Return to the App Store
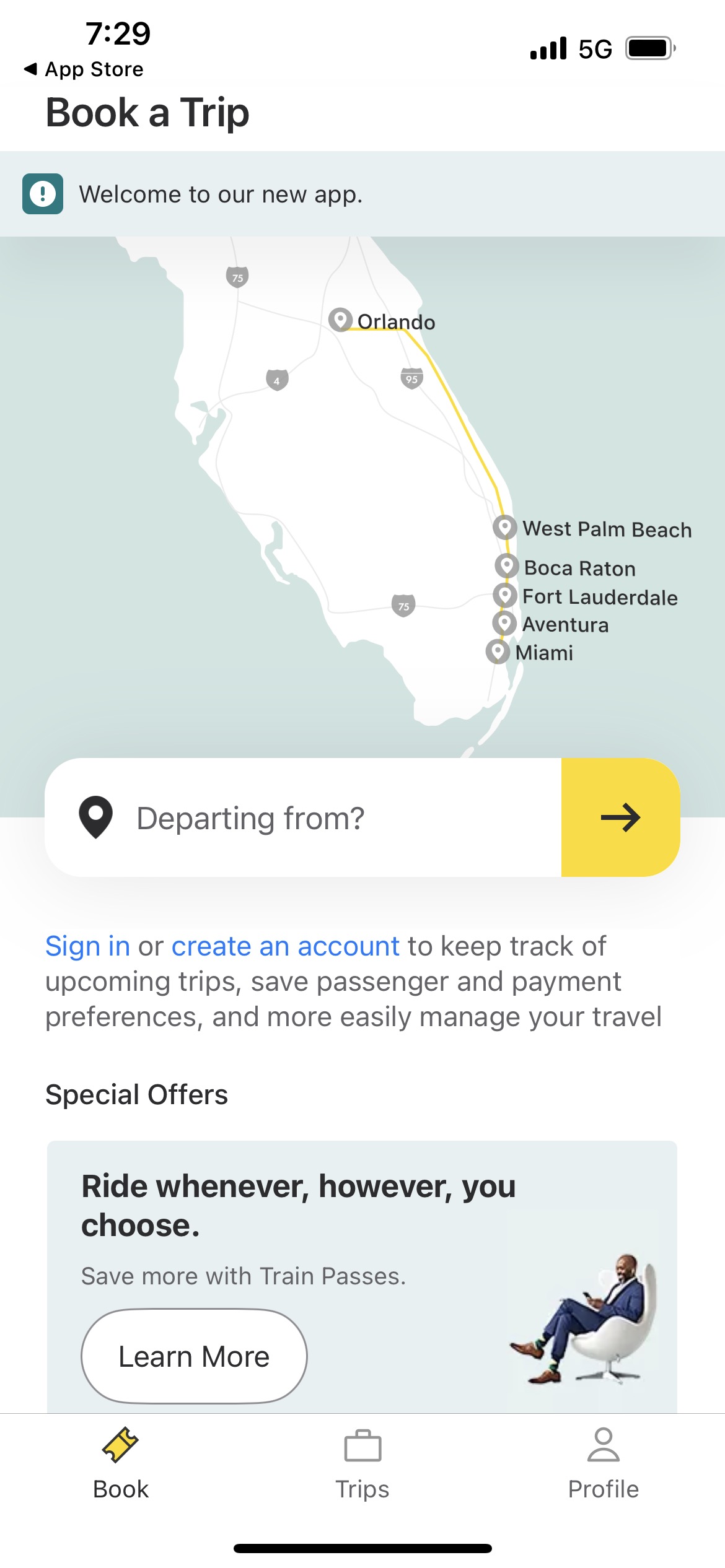 click(x=84, y=69)
